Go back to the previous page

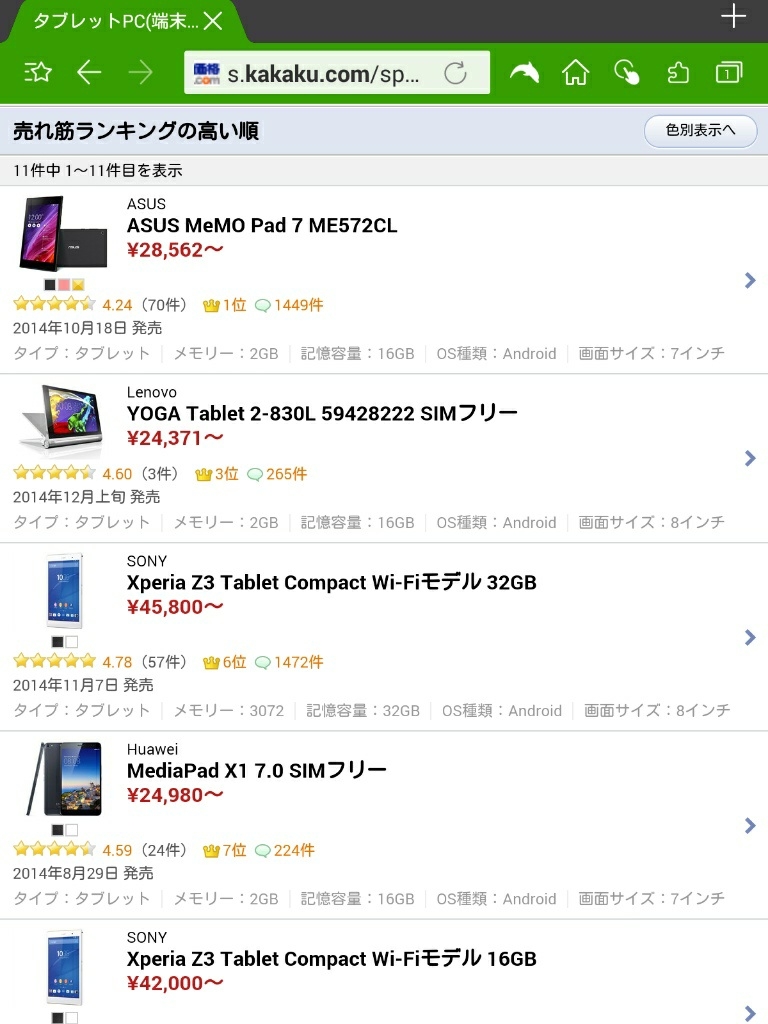90,72
